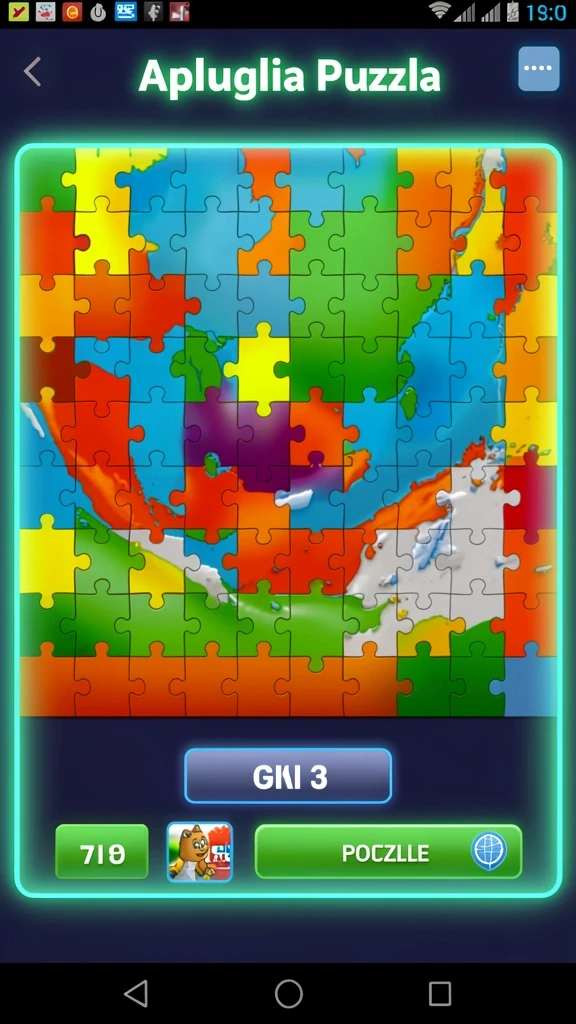The image size is (576, 1024).
Task: Go to the home screen
Action: point(289,994)
